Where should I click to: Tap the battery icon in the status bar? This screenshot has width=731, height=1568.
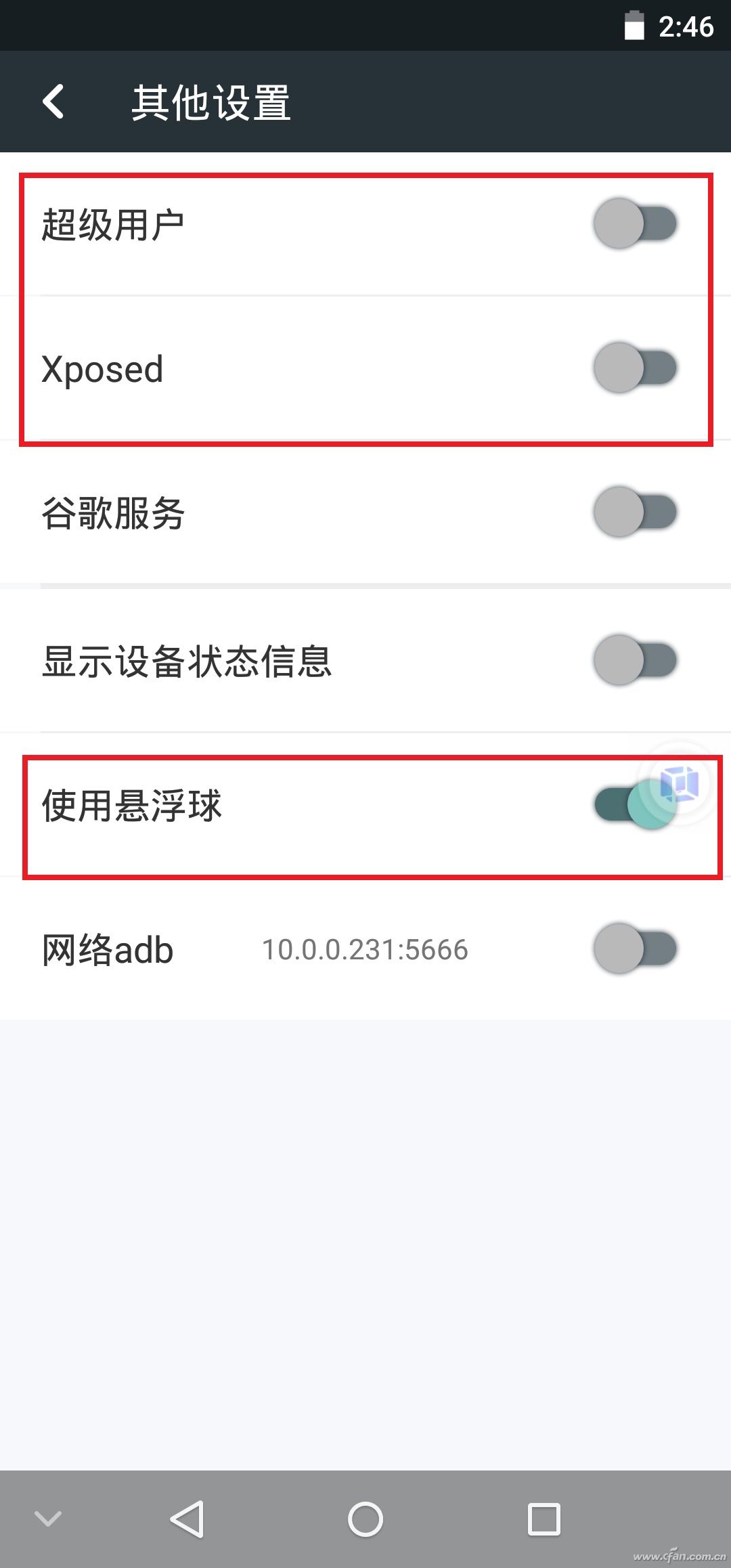point(634,27)
